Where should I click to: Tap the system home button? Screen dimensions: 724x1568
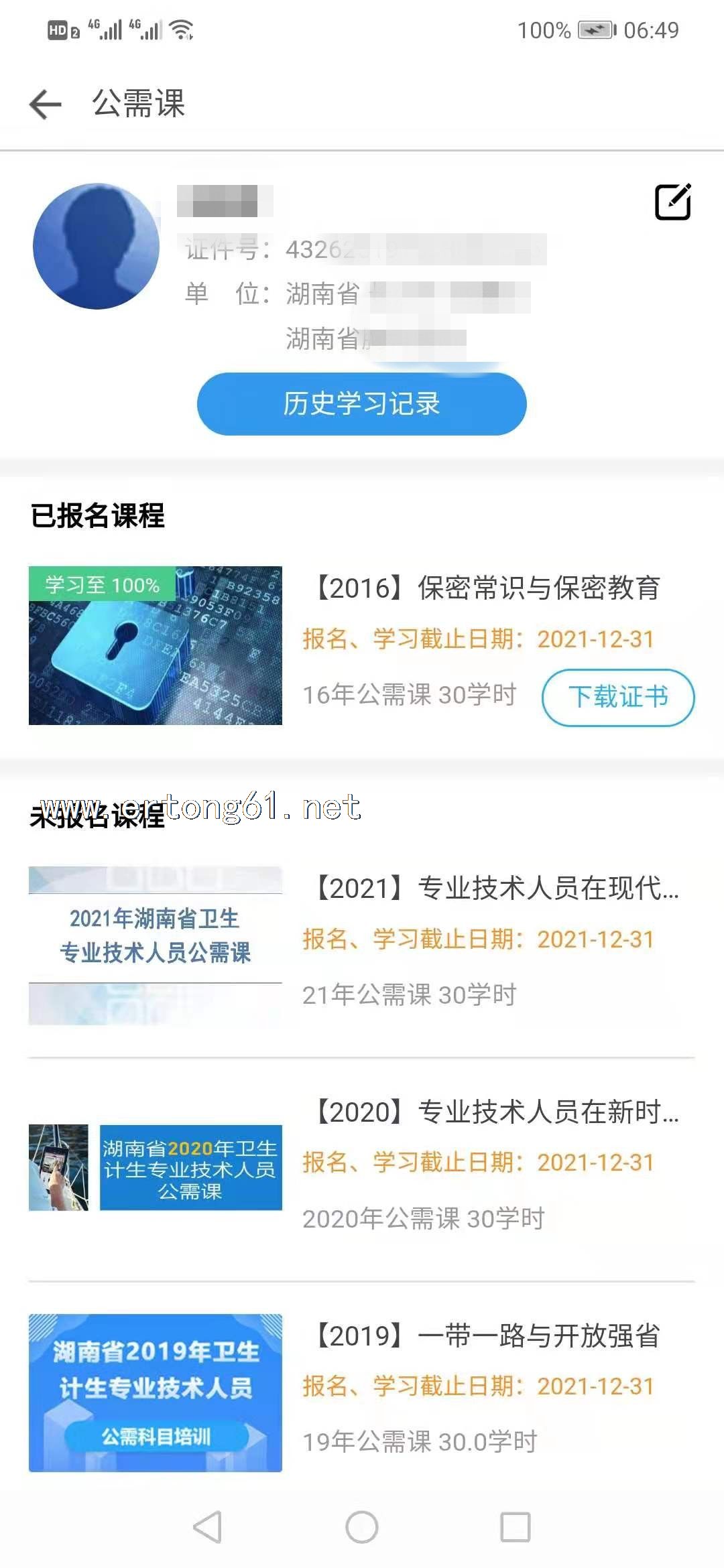[x=361, y=1527]
